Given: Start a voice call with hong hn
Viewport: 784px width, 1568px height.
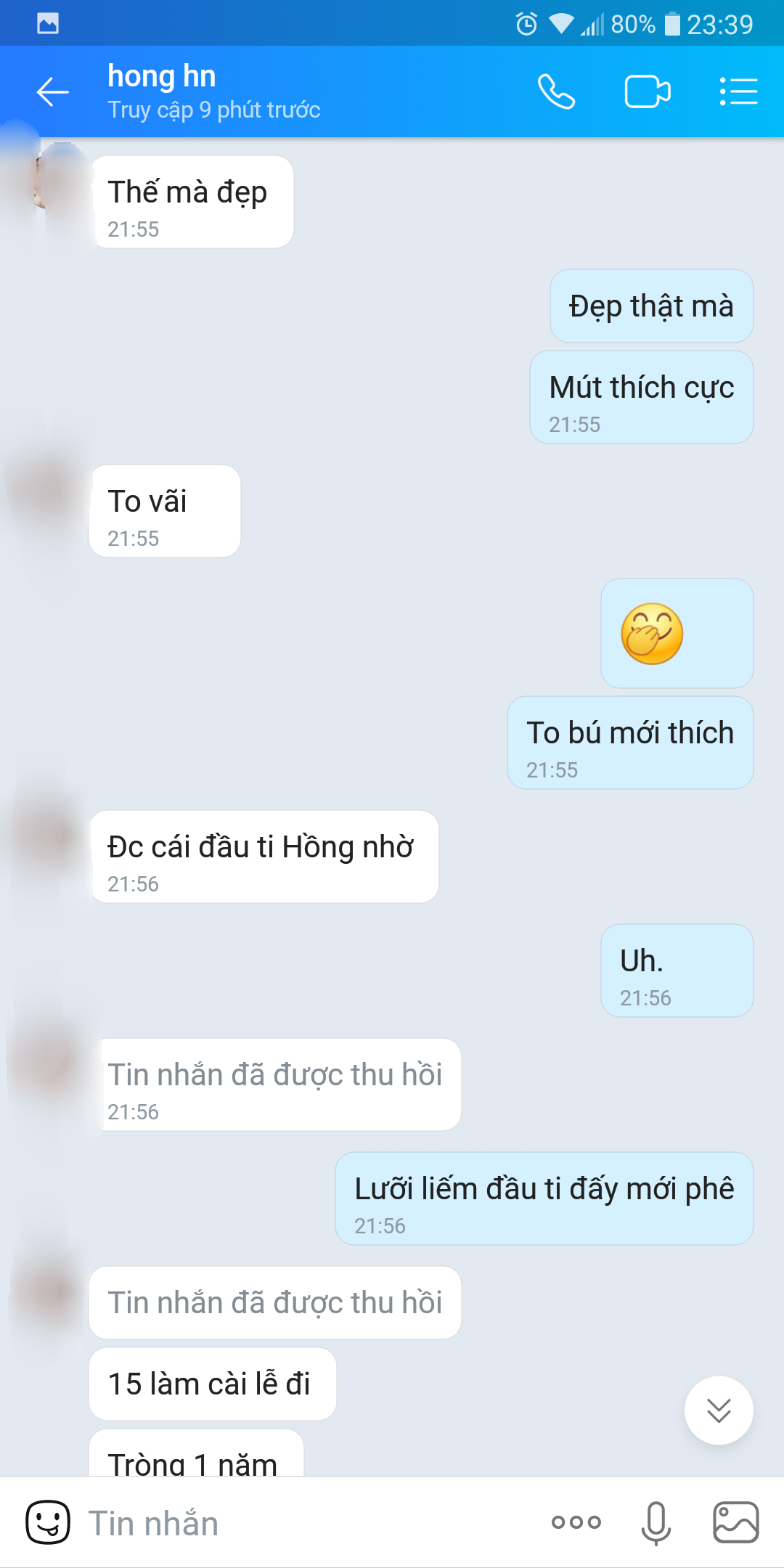Looking at the screenshot, I should [x=556, y=92].
